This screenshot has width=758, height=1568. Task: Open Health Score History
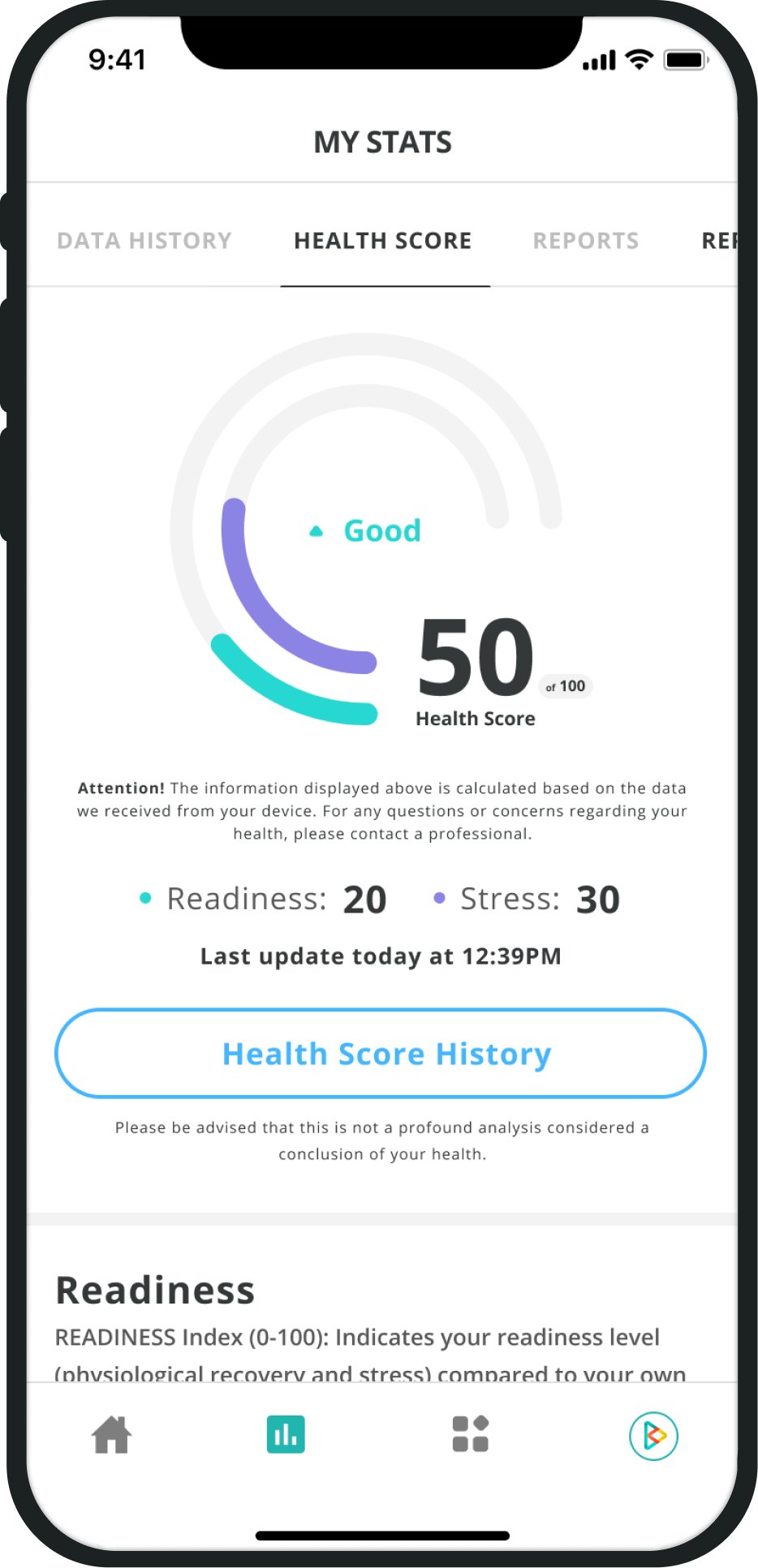pos(381,1054)
